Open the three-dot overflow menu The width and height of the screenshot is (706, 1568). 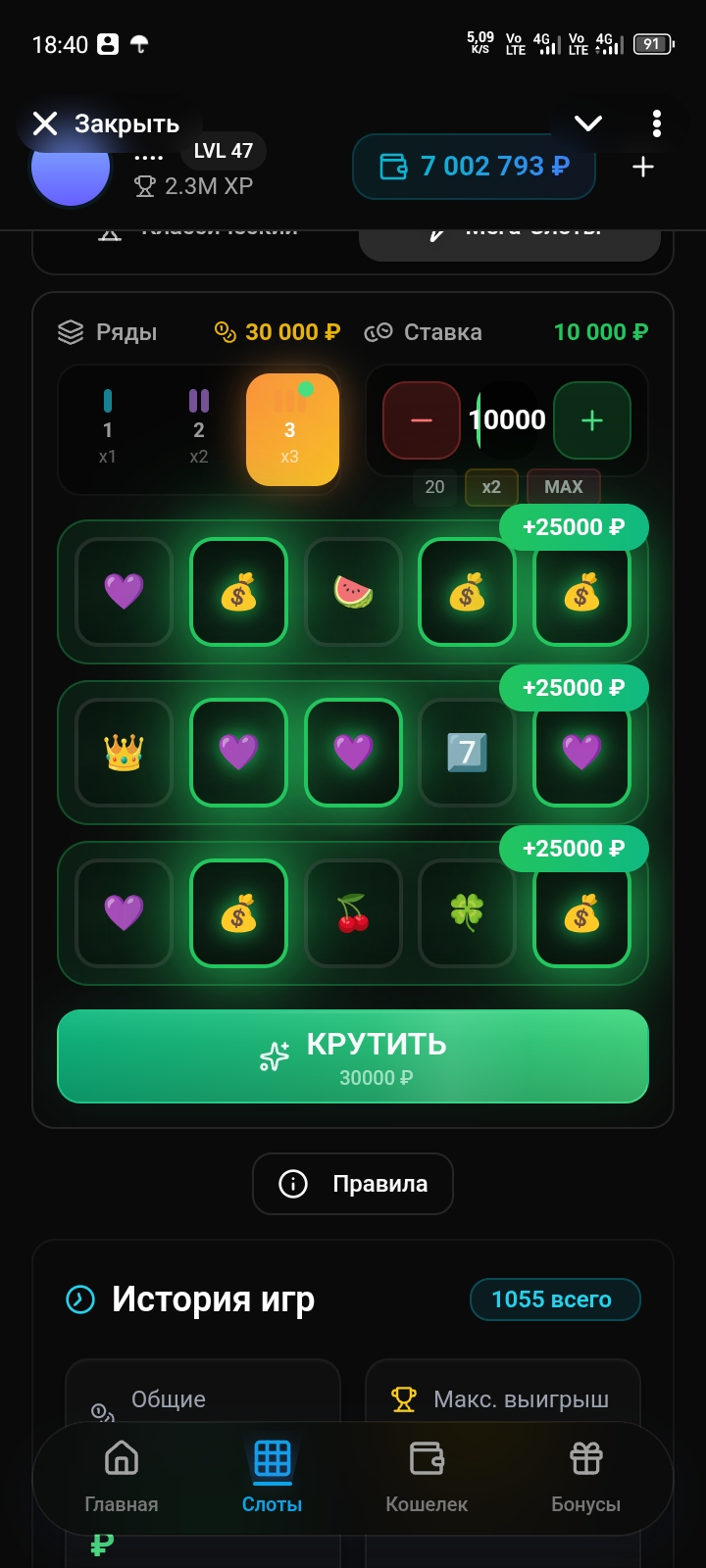pos(656,123)
